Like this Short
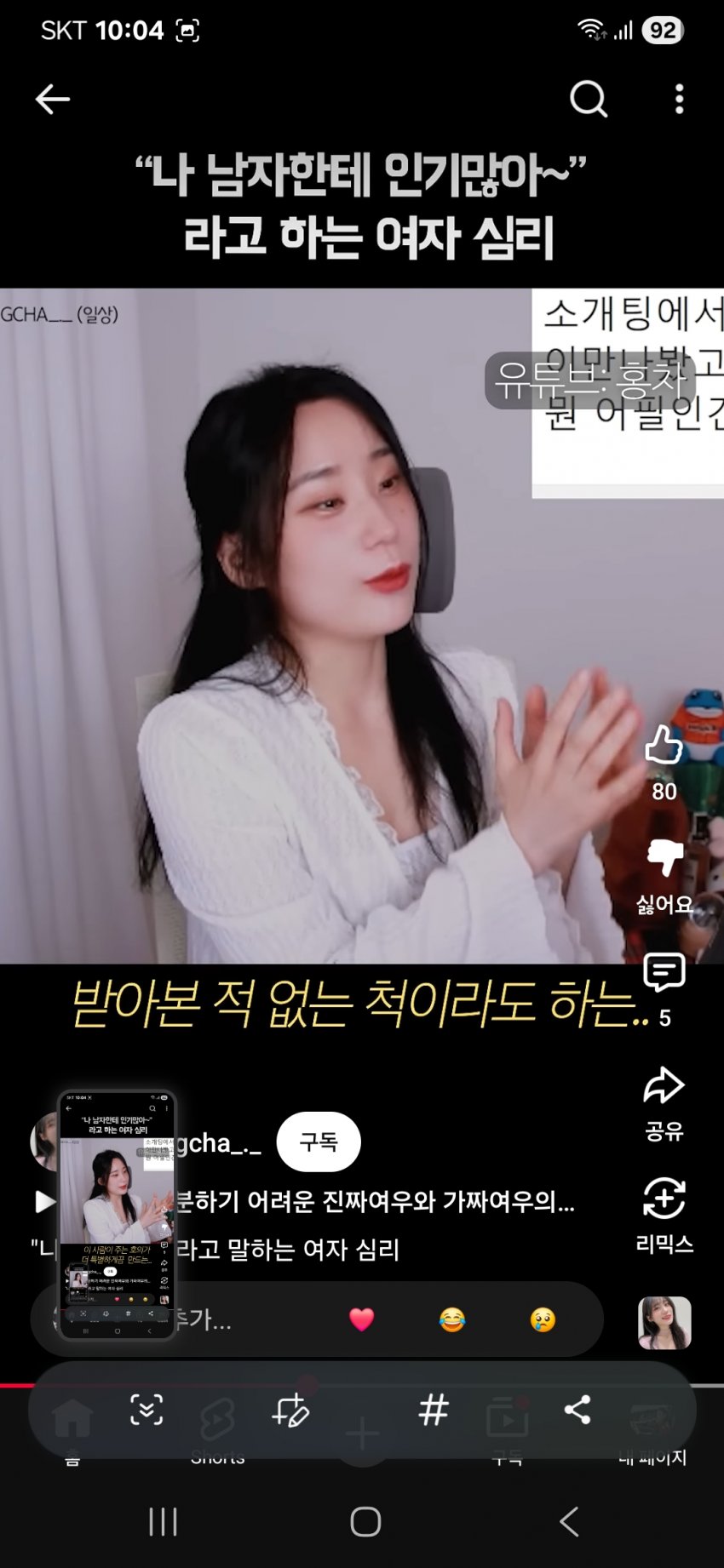The image size is (724, 1568). click(664, 746)
